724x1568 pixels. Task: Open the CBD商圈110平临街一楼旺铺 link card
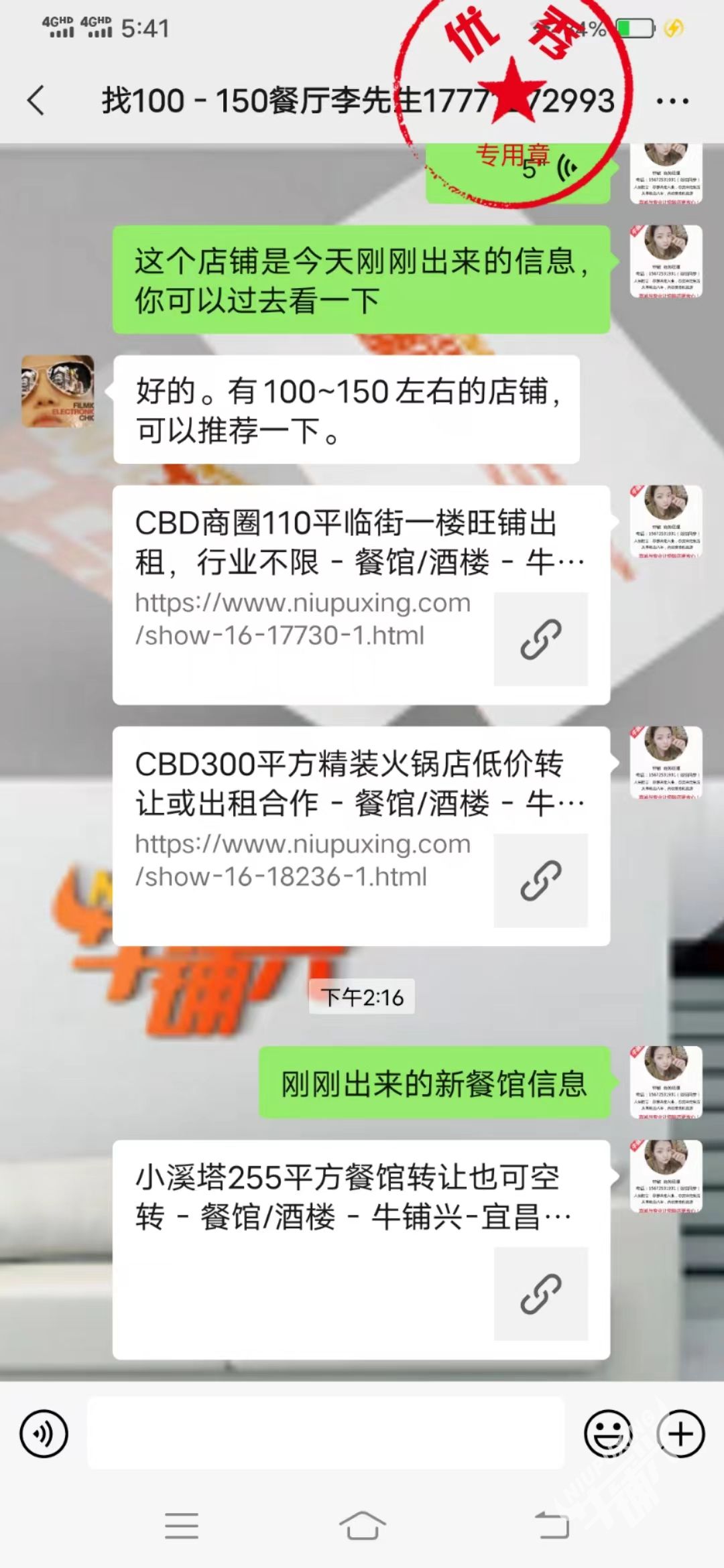pos(361,594)
